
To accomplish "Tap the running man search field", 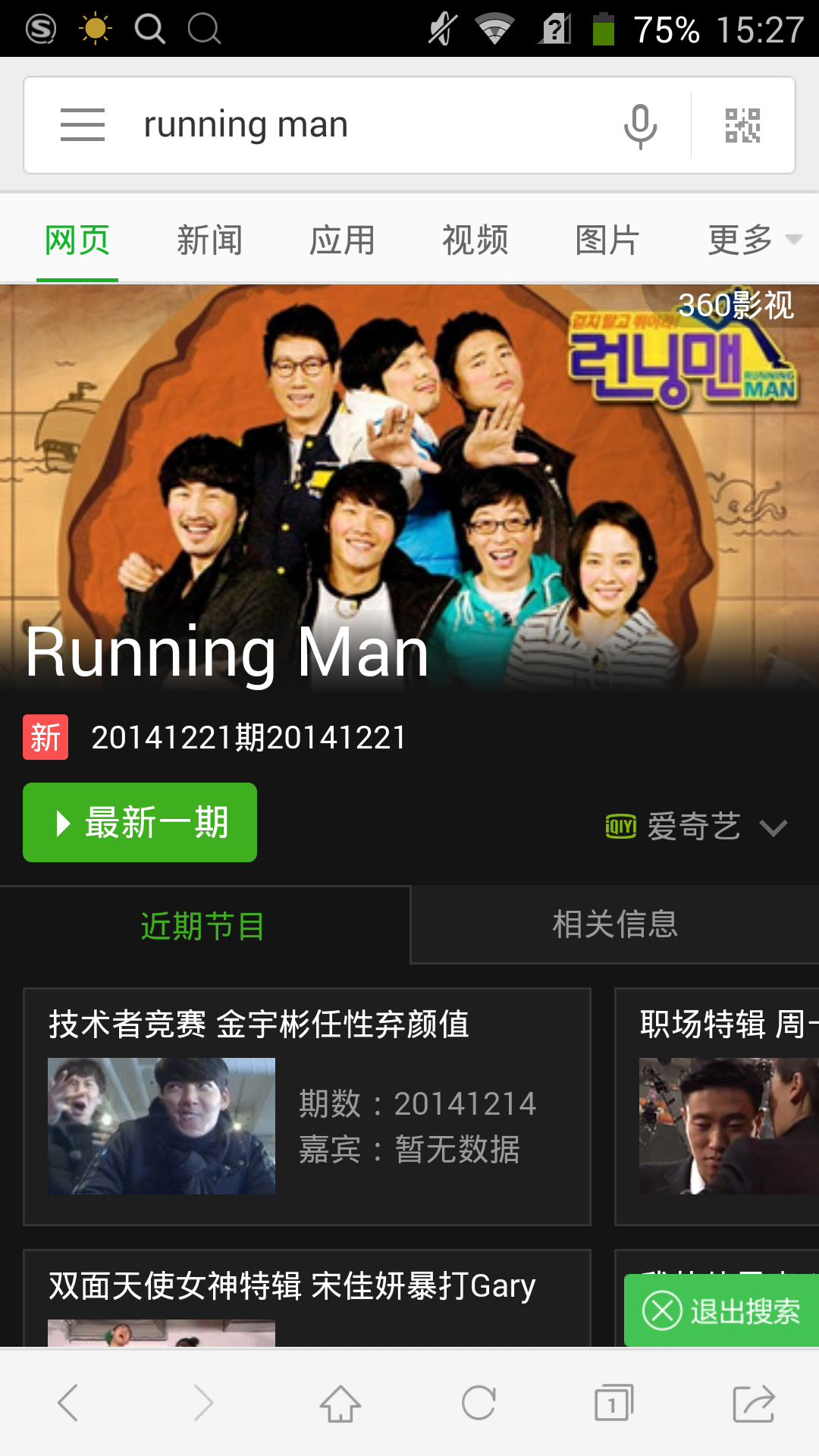I will click(364, 124).
